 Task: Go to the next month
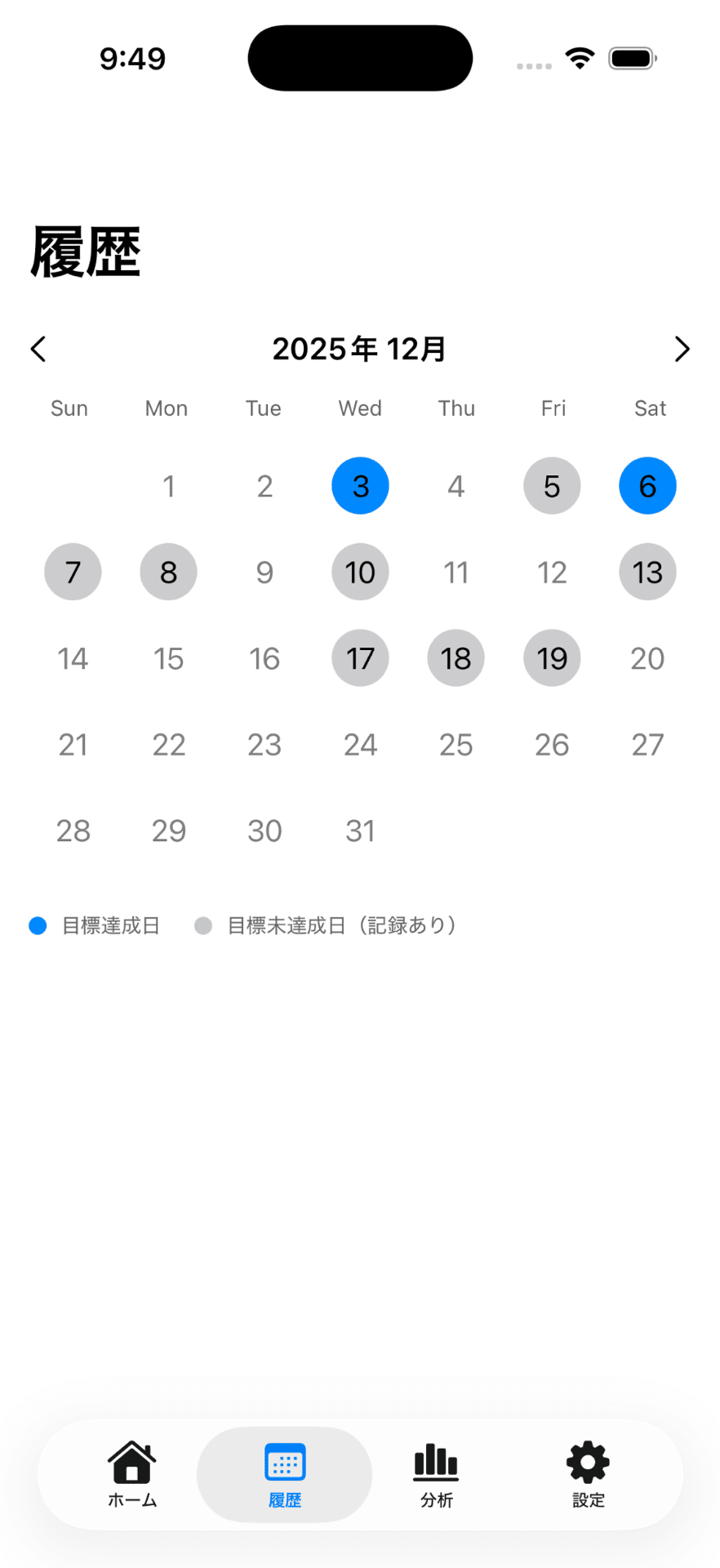(x=682, y=349)
